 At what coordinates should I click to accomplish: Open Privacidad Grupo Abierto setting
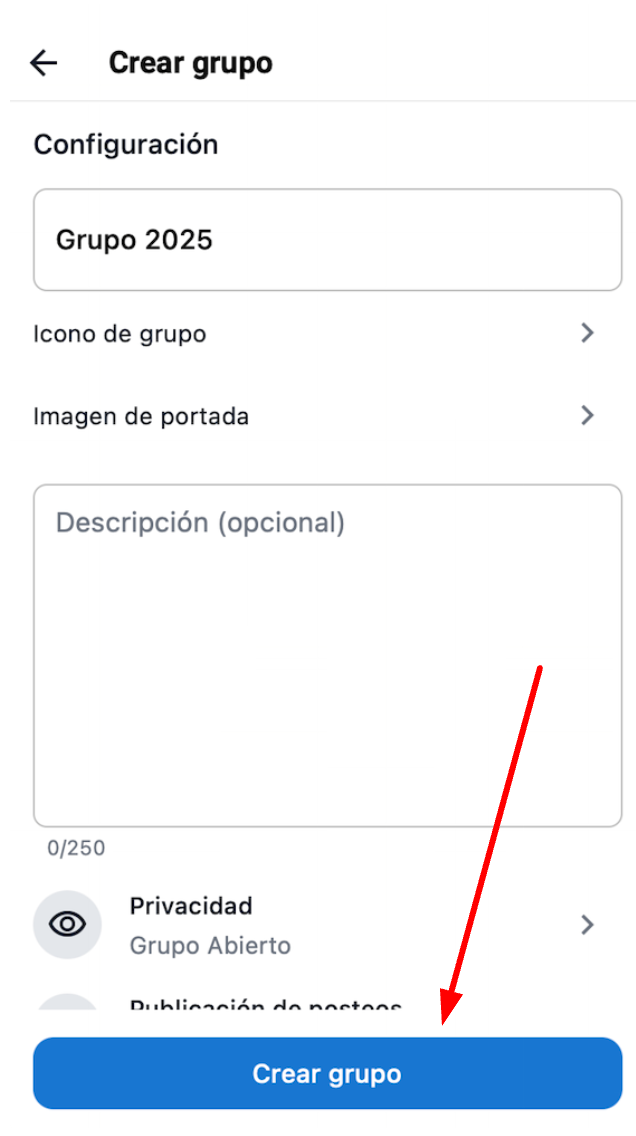click(x=315, y=925)
